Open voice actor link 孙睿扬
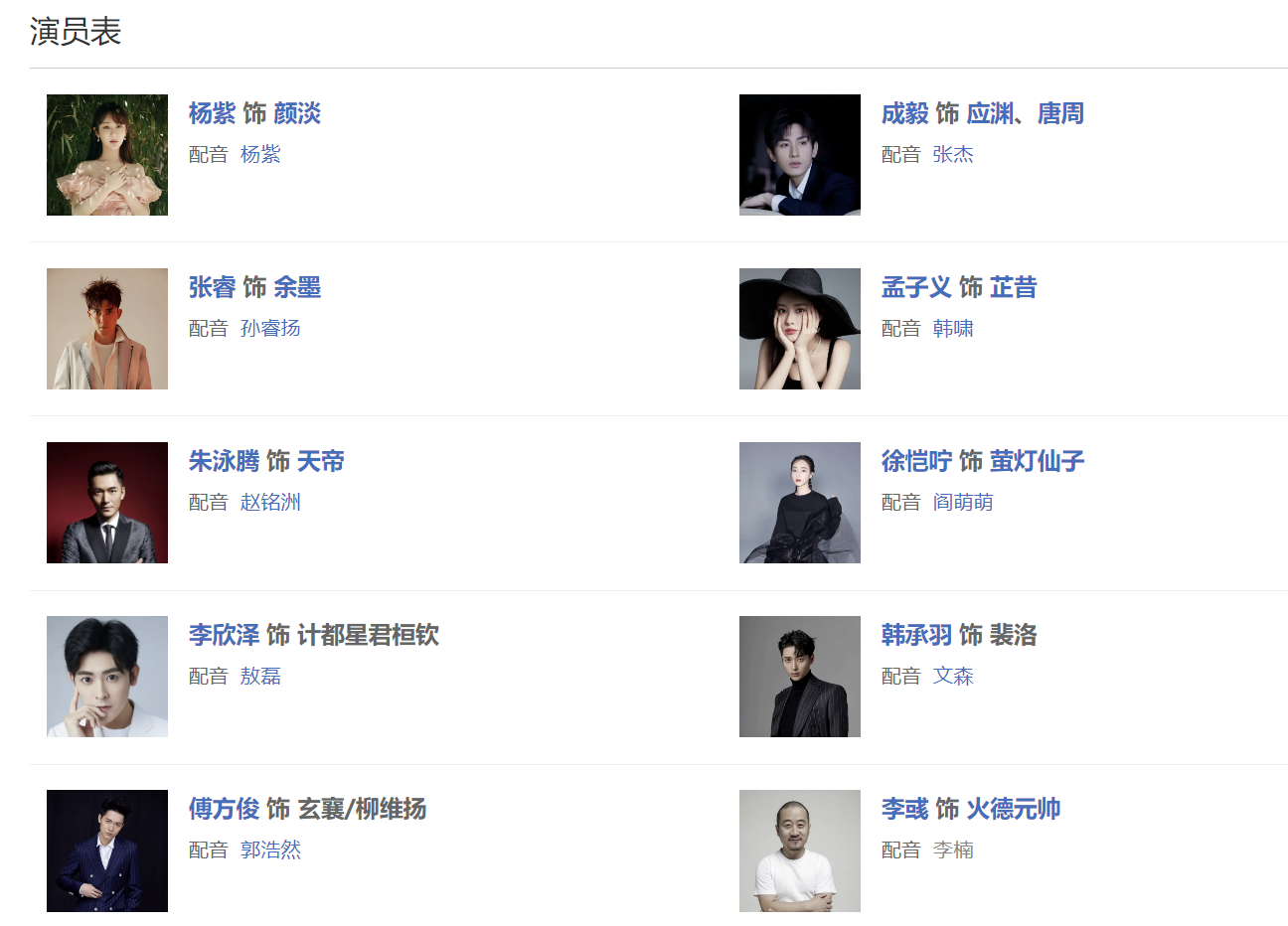This screenshot has height=926, width=1288. (x=269, y=328)
